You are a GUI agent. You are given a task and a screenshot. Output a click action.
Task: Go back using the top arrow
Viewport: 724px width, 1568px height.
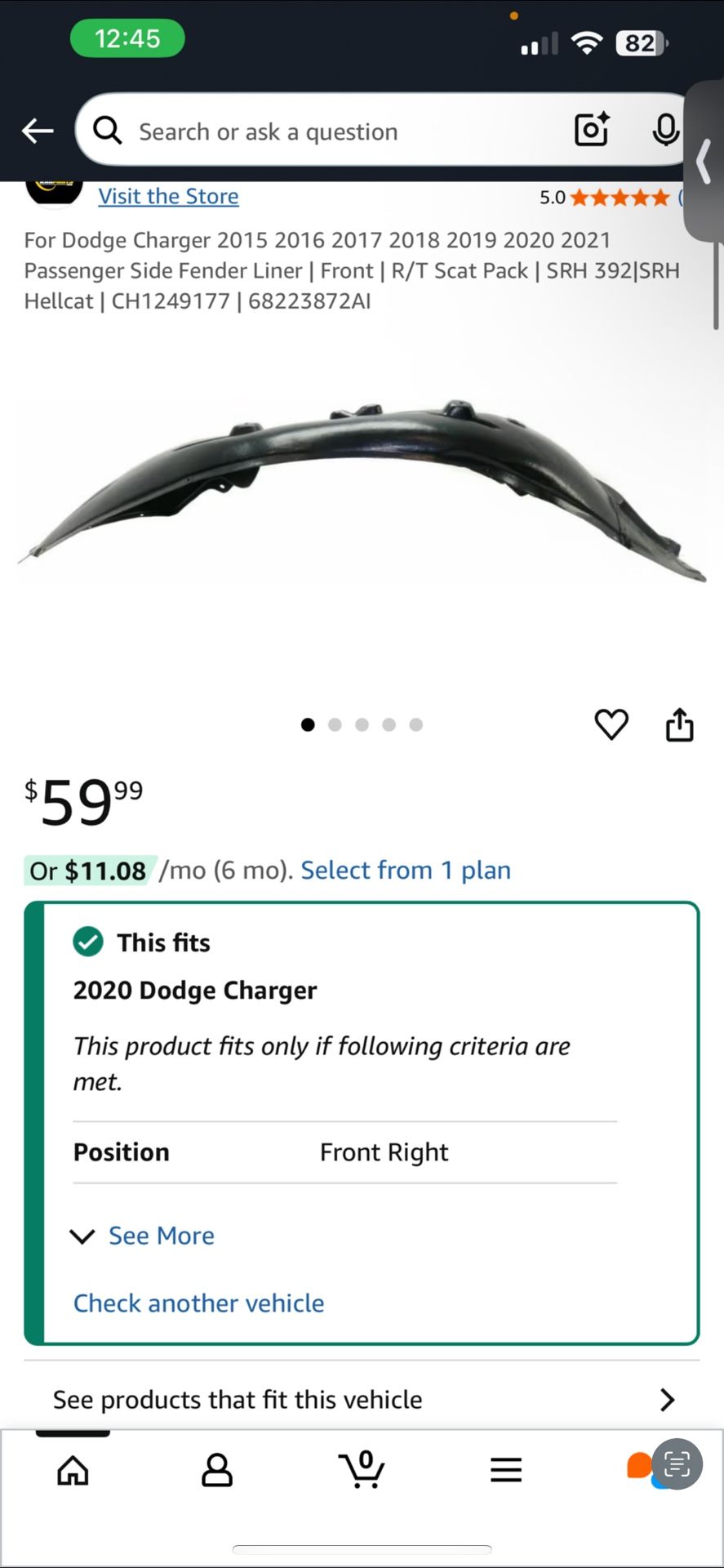[38, 130]
